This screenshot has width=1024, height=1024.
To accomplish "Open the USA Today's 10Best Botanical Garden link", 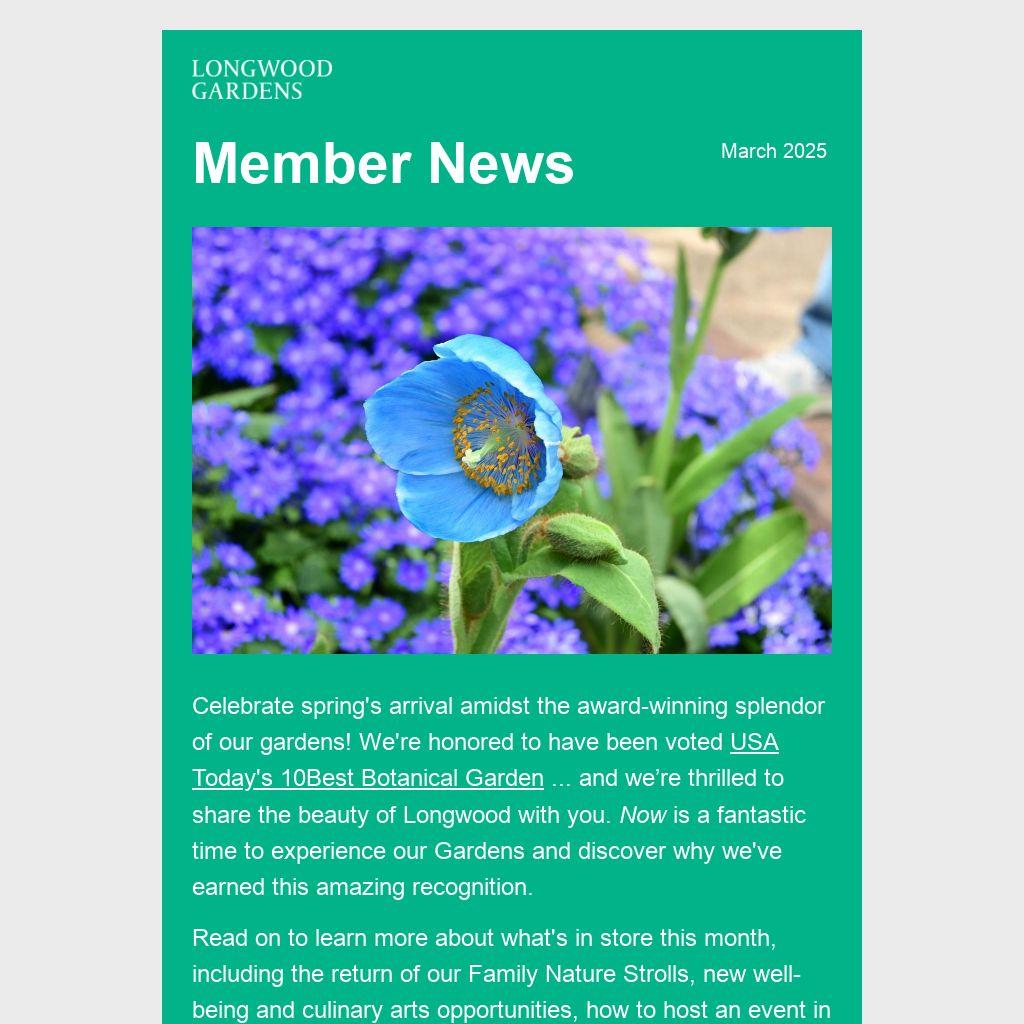I will point(367,778).
